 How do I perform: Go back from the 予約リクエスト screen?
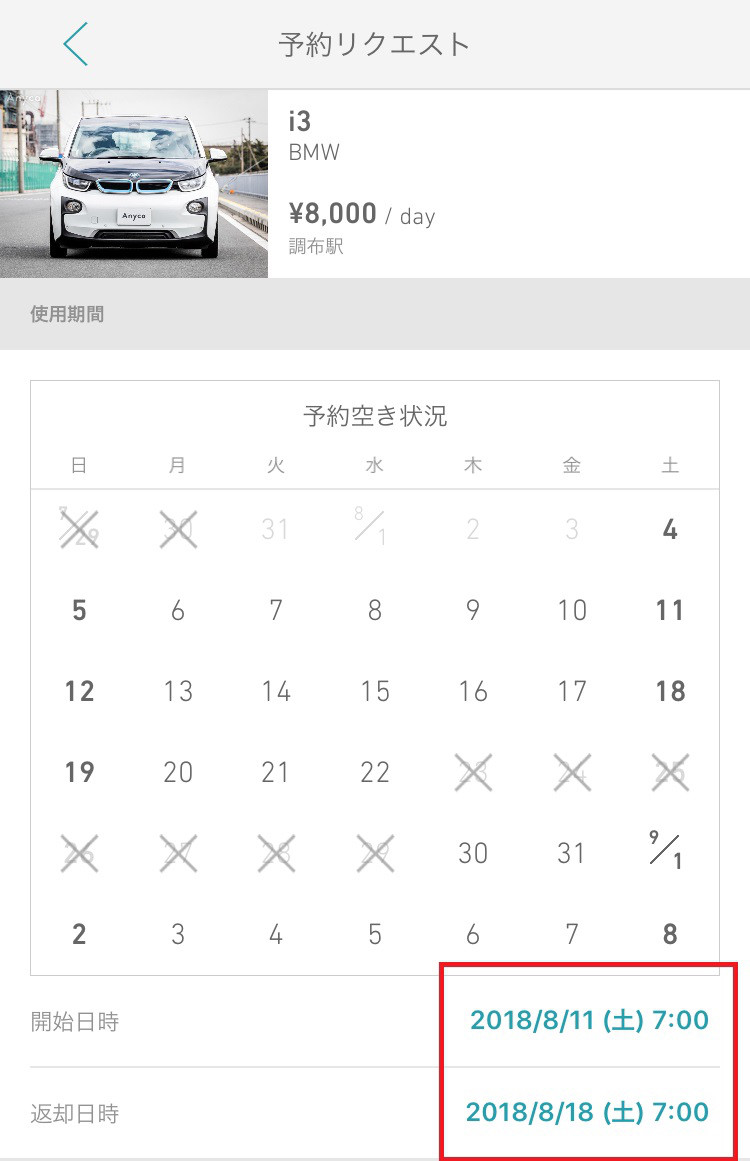[75, 45]
